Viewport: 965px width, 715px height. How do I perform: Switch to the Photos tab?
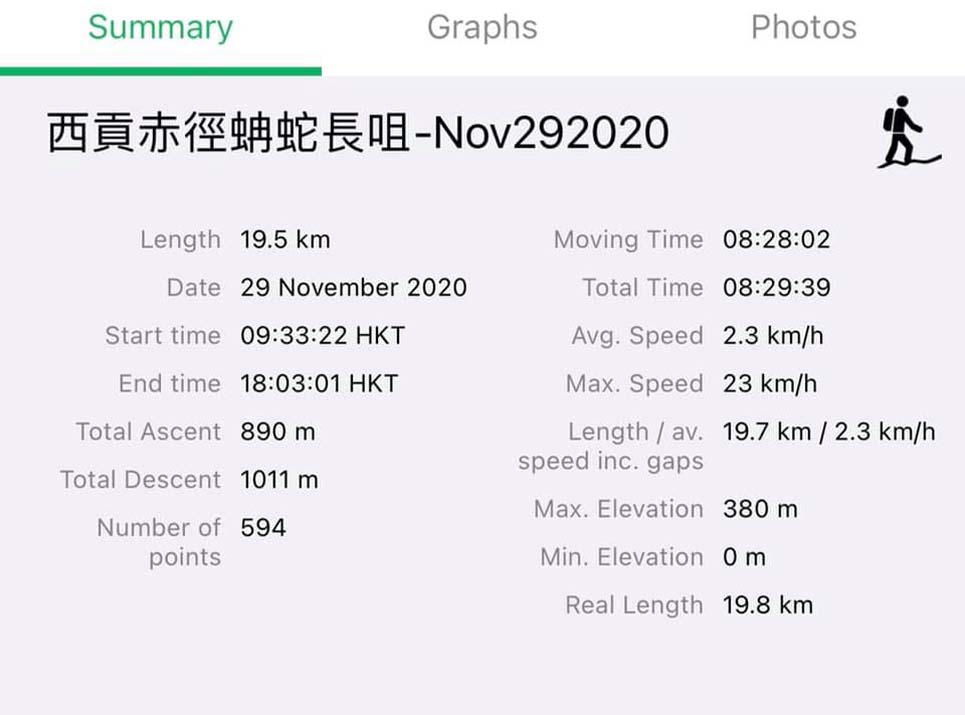click(x=803, y=28)
